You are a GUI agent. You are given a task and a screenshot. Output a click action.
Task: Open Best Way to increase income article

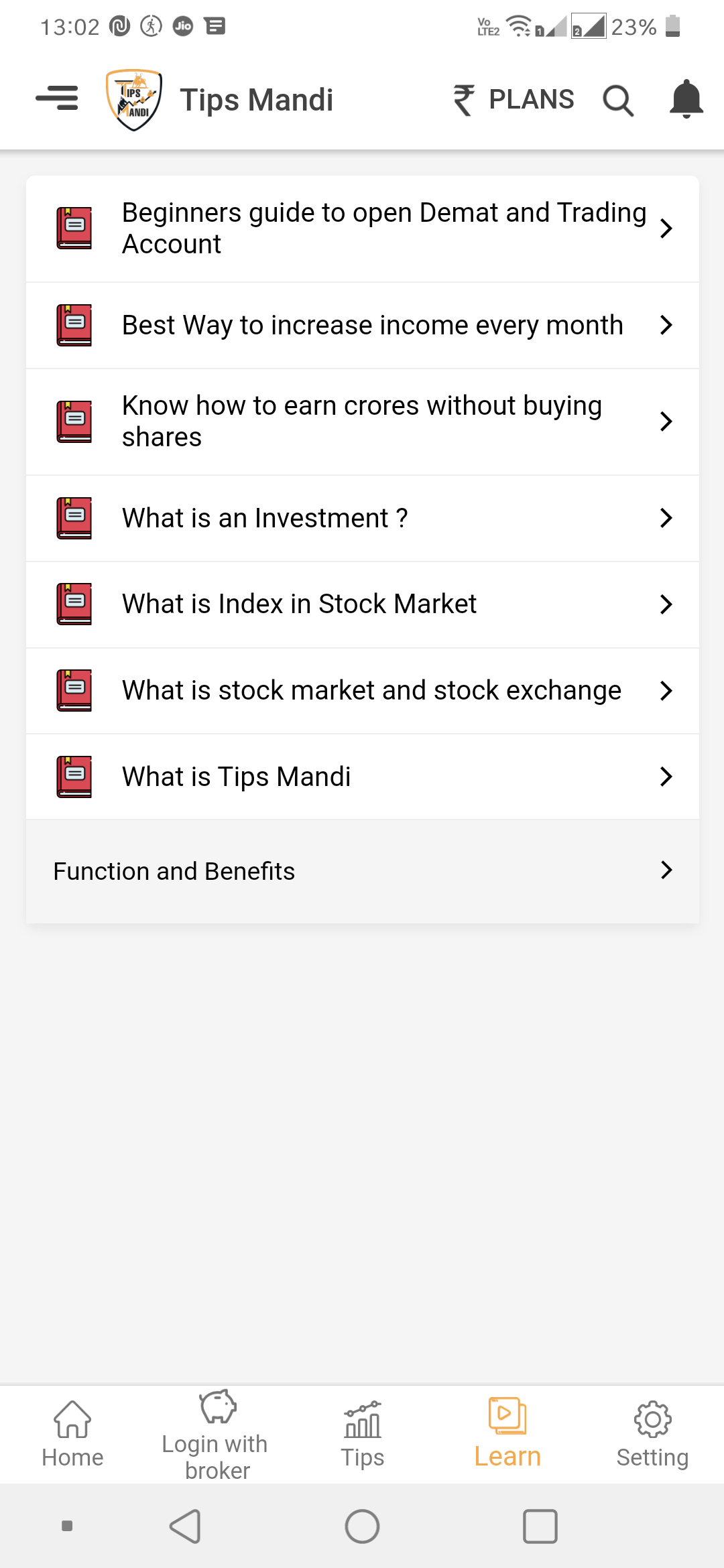(363, 326)
